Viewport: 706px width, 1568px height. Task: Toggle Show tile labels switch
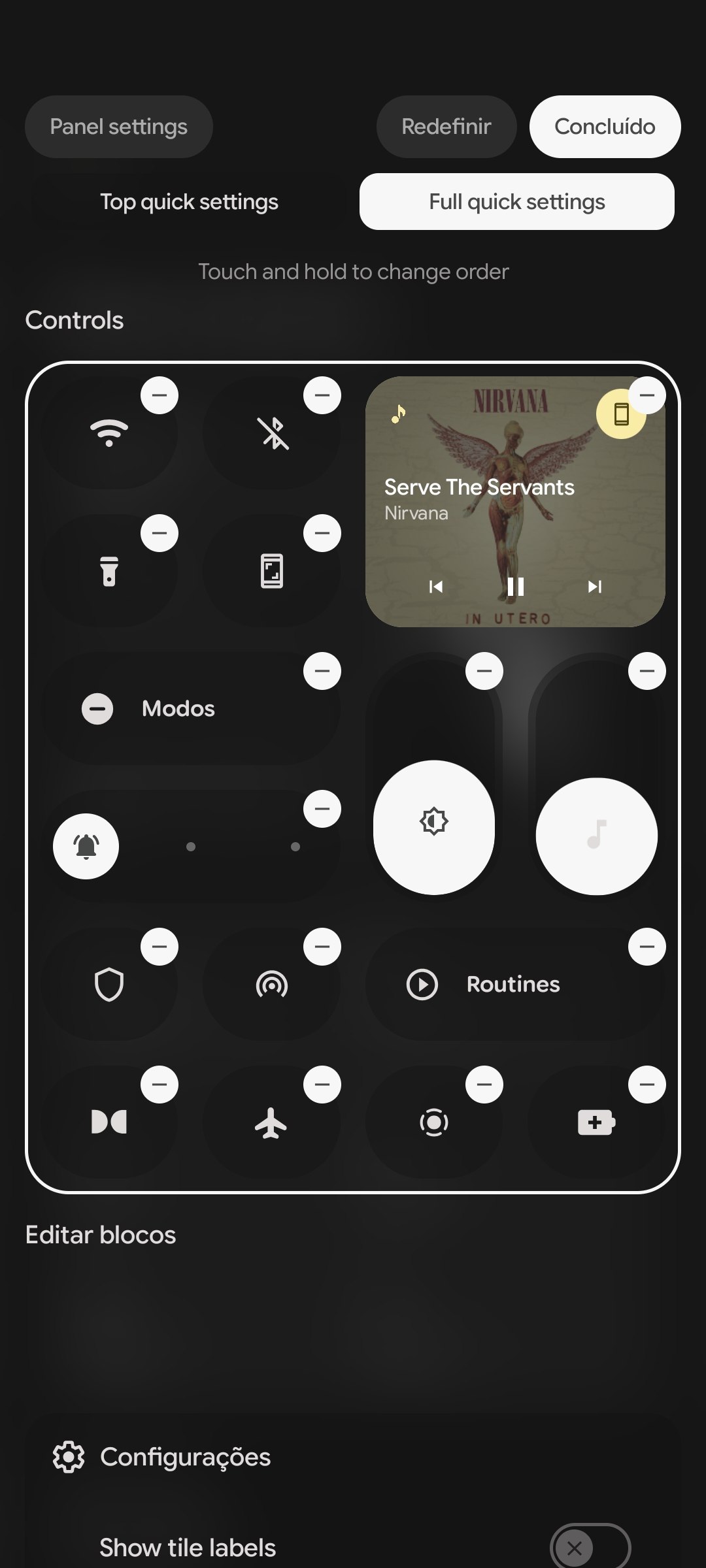coord(590,1547)
